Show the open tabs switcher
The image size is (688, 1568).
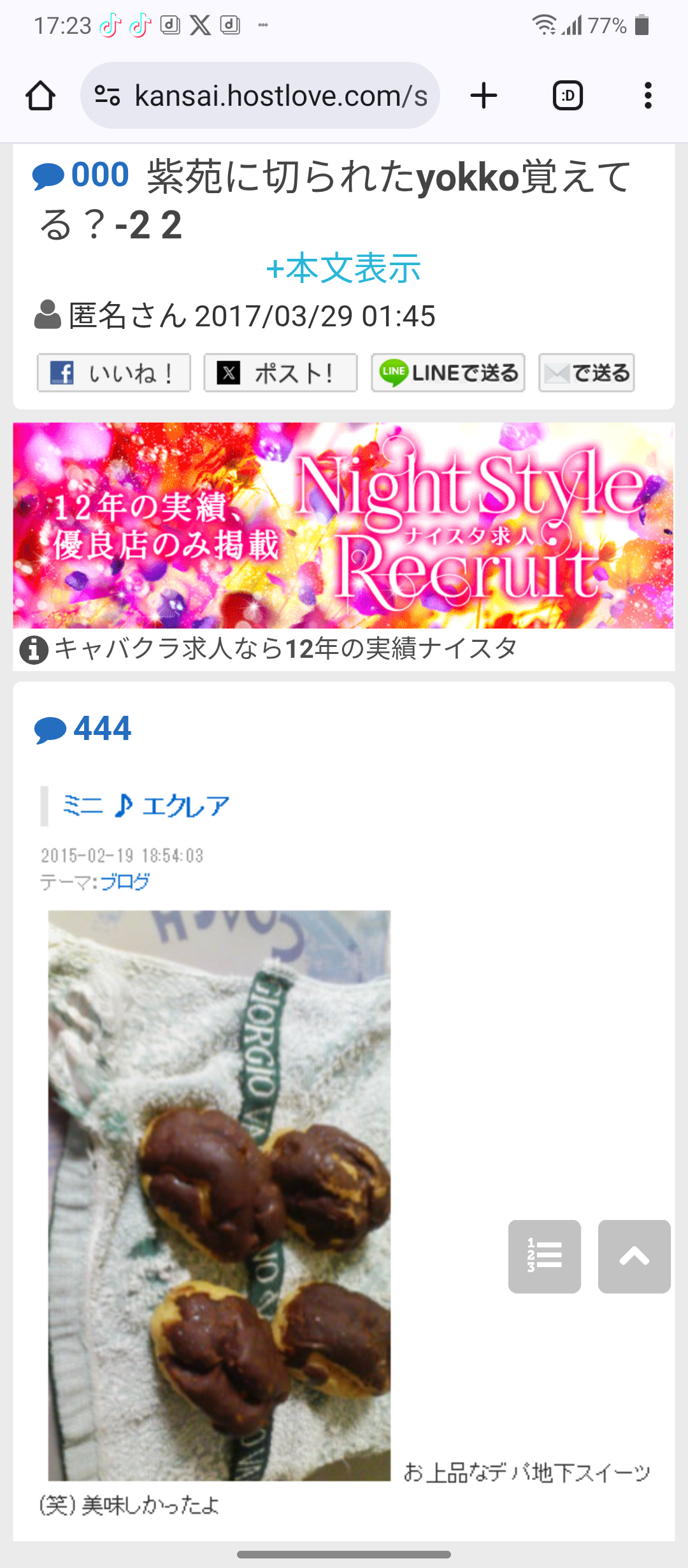(x=567, y=96)
